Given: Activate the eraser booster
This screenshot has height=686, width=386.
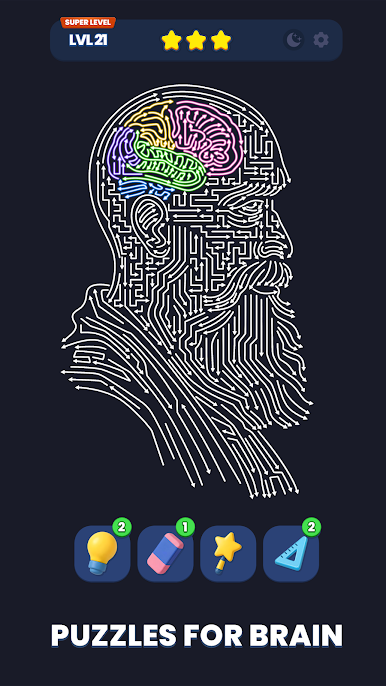Looking at the screenshot, I should click(165, 553).
